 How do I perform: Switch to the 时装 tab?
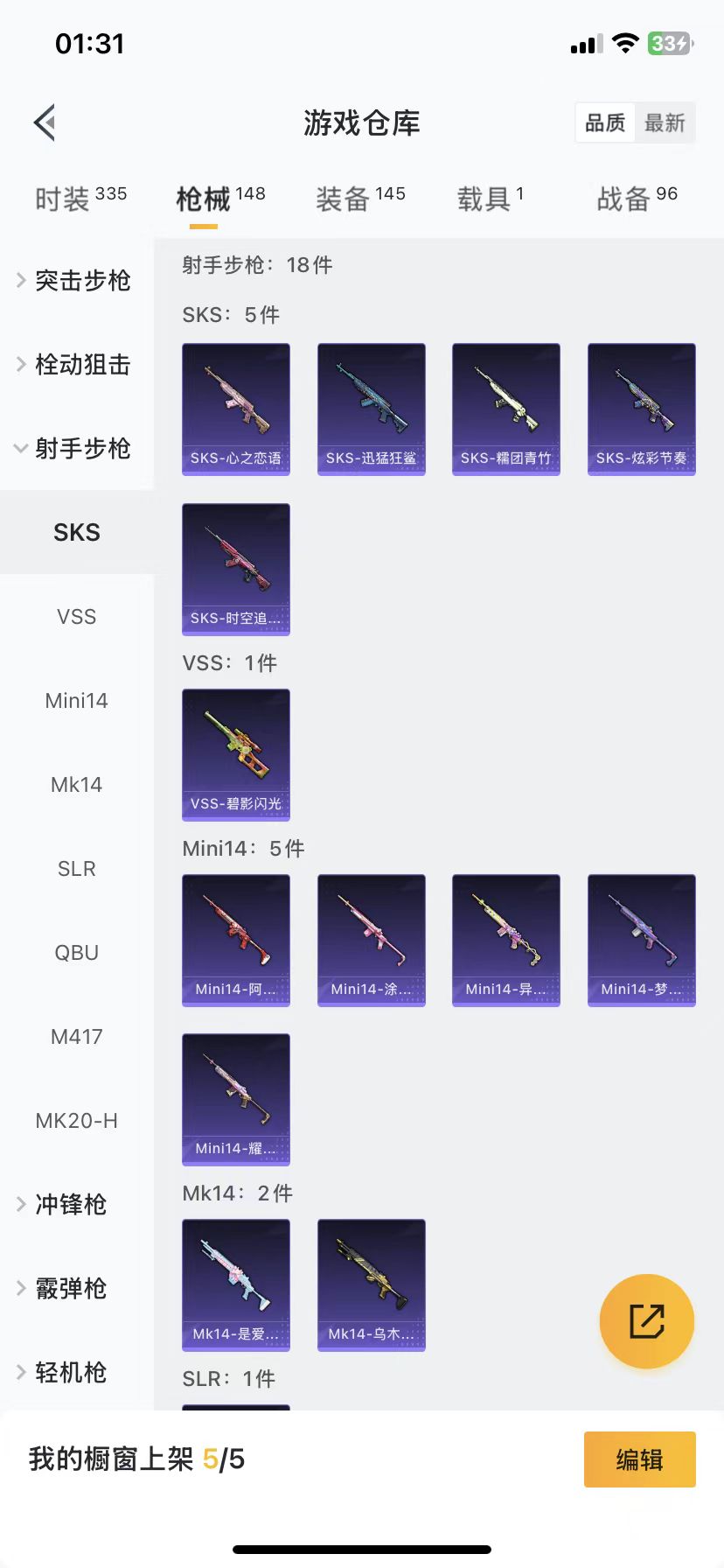[x=80, y=199]
